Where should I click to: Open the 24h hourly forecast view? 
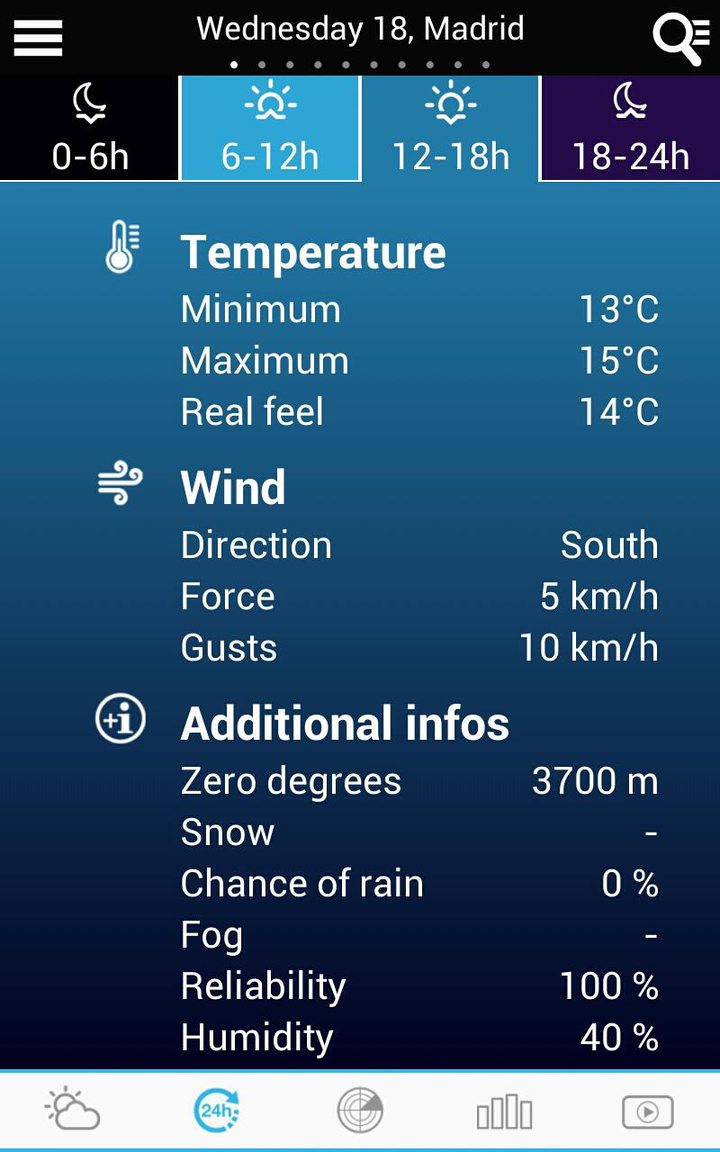click(x=216, y=1110)
